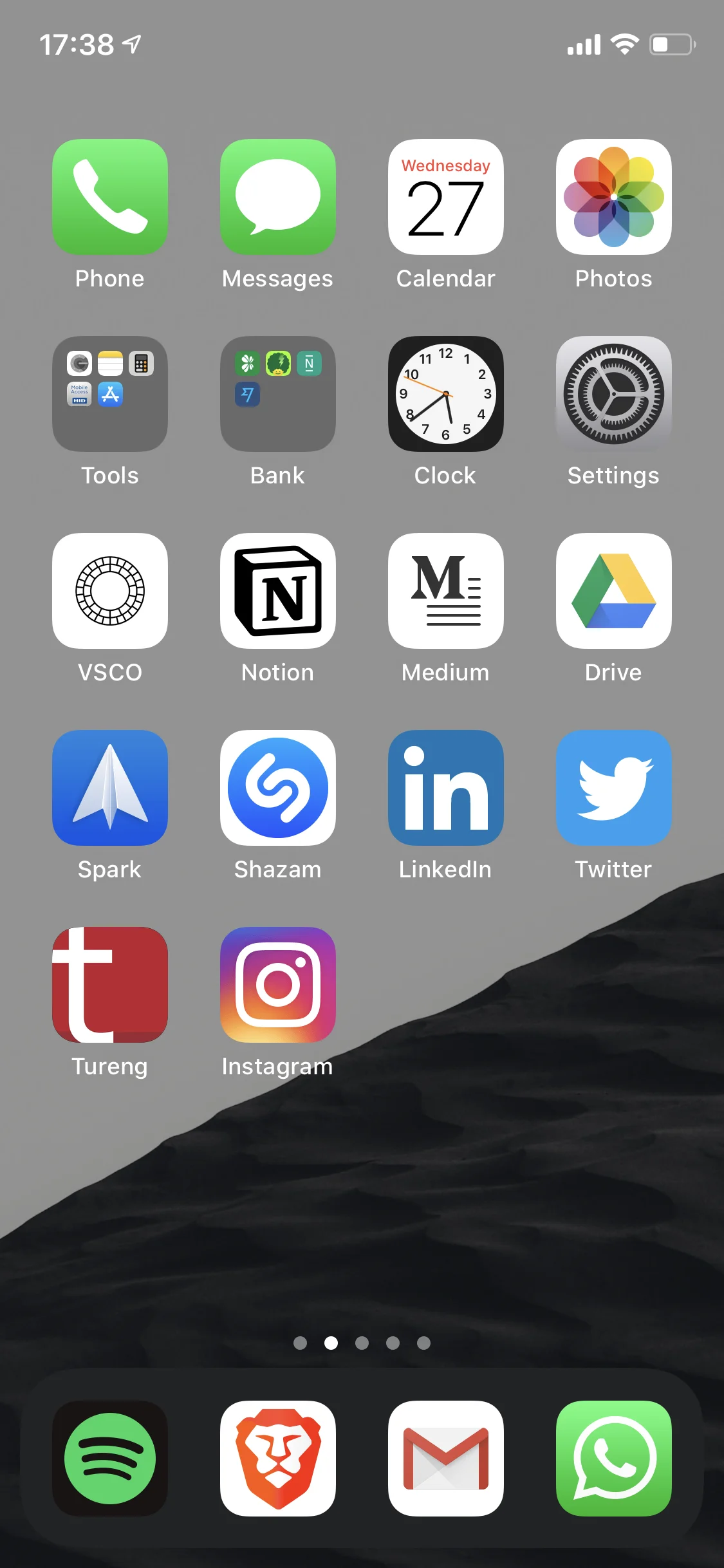The width and height of the screenshot is (724, 1568).
Task: Open the Tools folder
Action: coord(110,394)
